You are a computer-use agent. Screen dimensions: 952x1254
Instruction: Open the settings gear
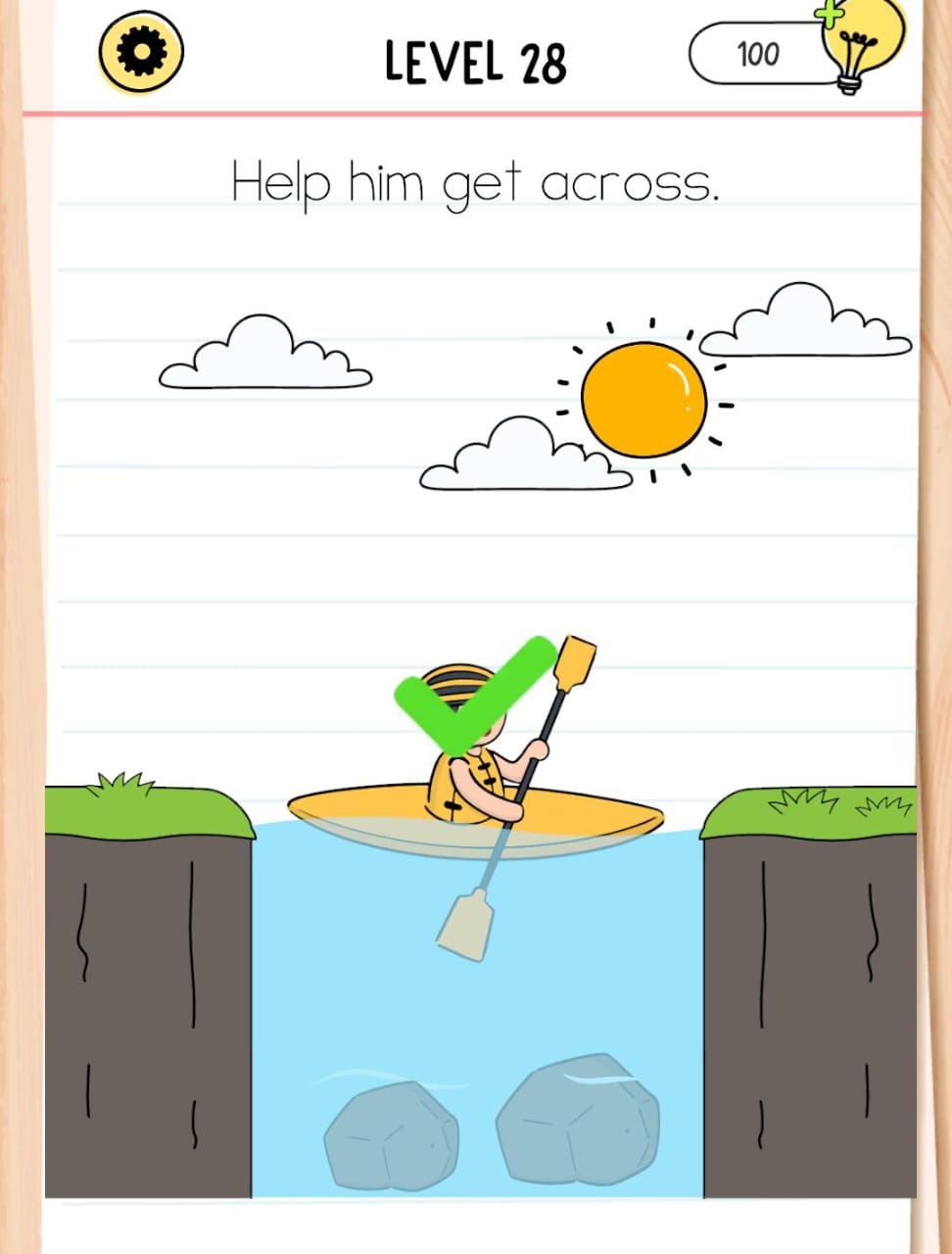[x=141, y=53]
